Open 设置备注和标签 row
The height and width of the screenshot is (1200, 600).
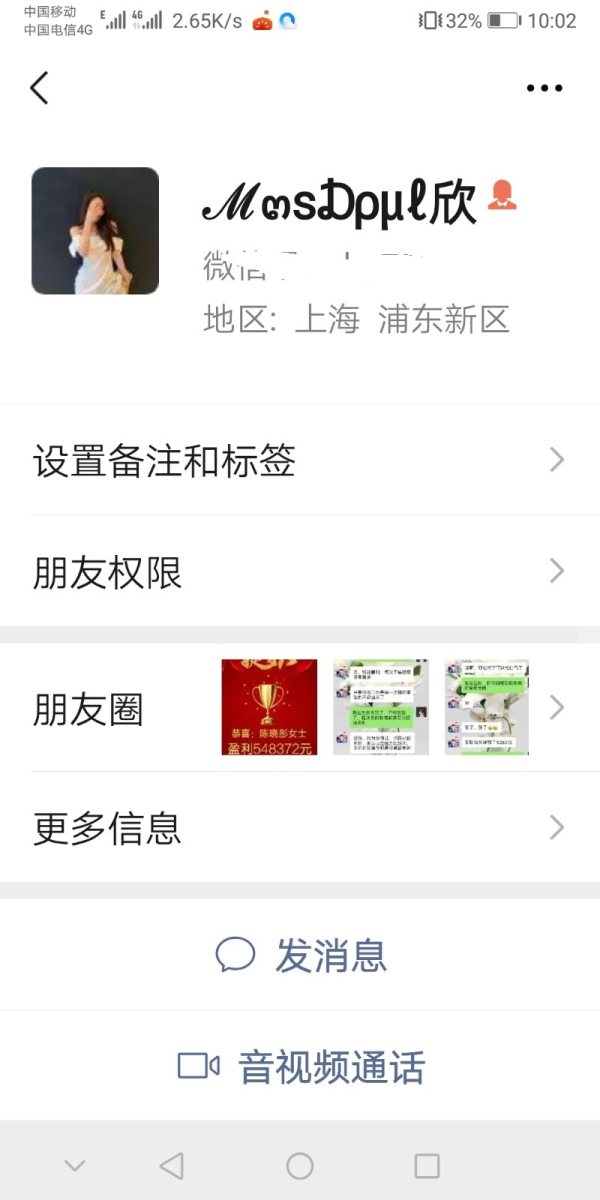tap(300, 460)
